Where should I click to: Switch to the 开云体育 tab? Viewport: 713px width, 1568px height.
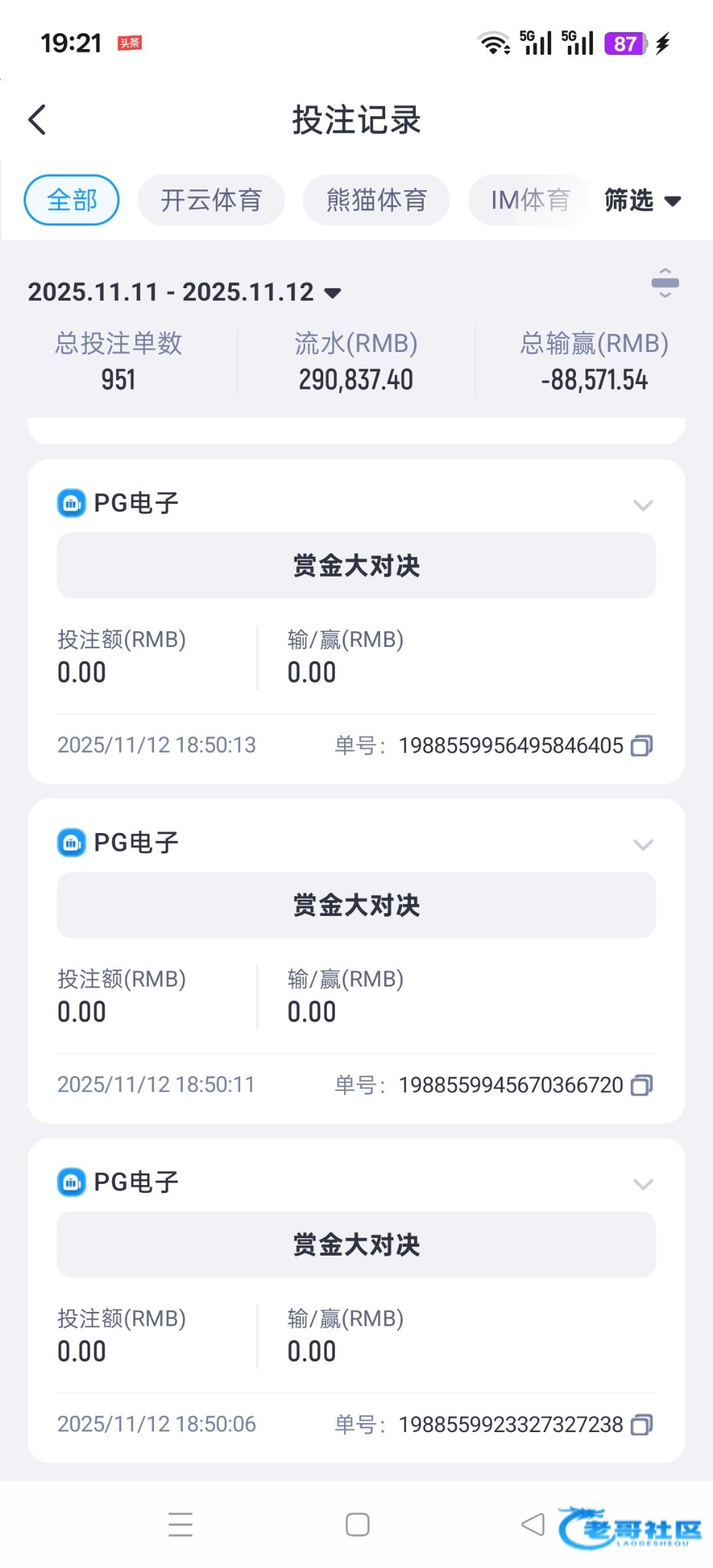pos(211,200)
